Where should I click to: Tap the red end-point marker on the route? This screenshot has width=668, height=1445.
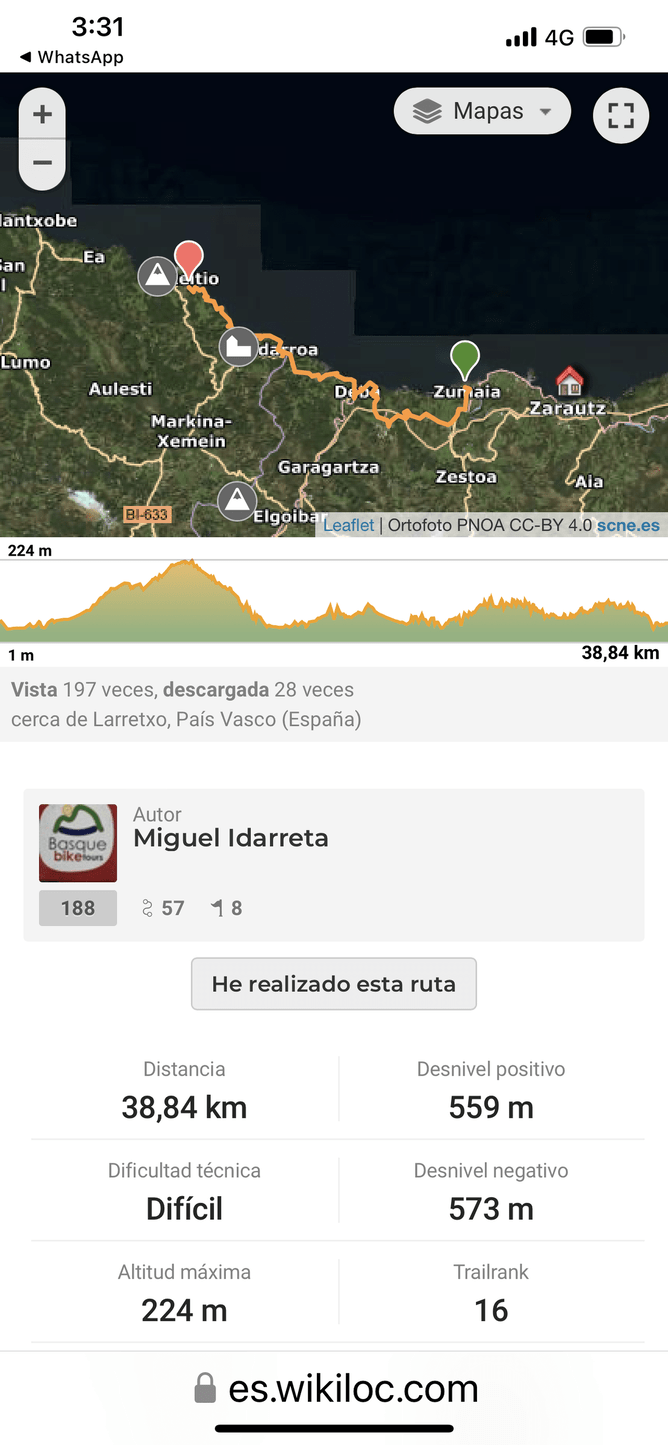click(189, 258)
